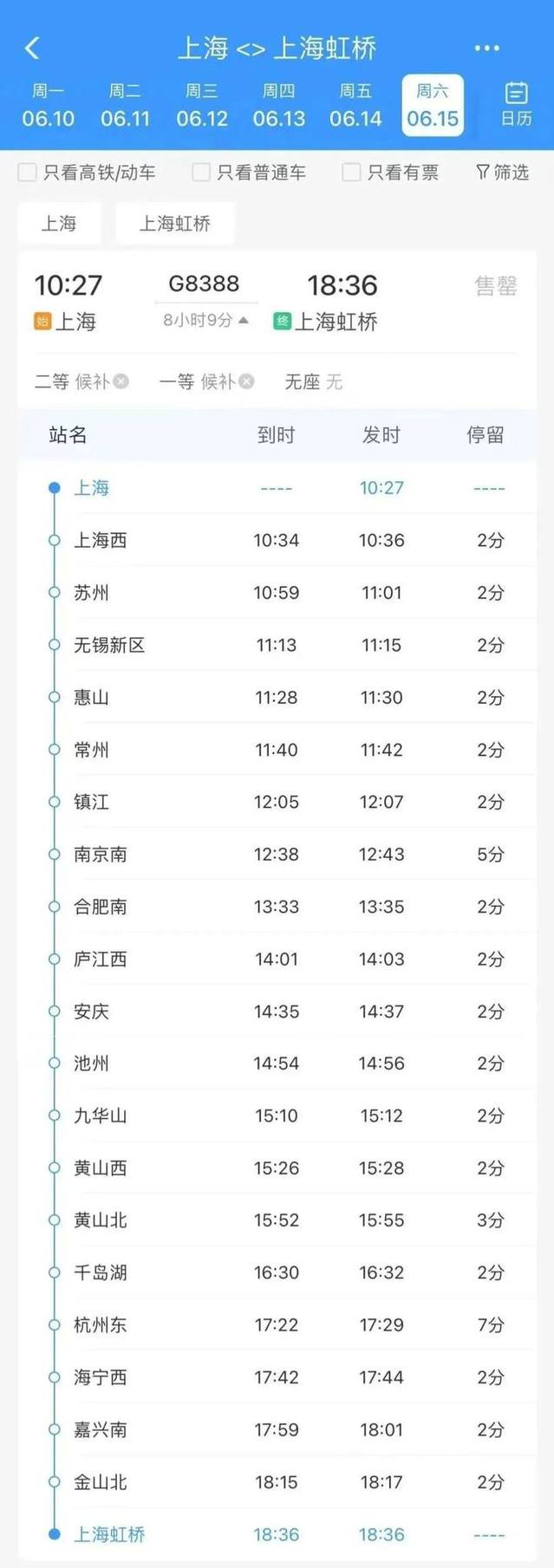Tap the 上海 station chip
This screenshot has width=554, height=1568.
point(59,224)
